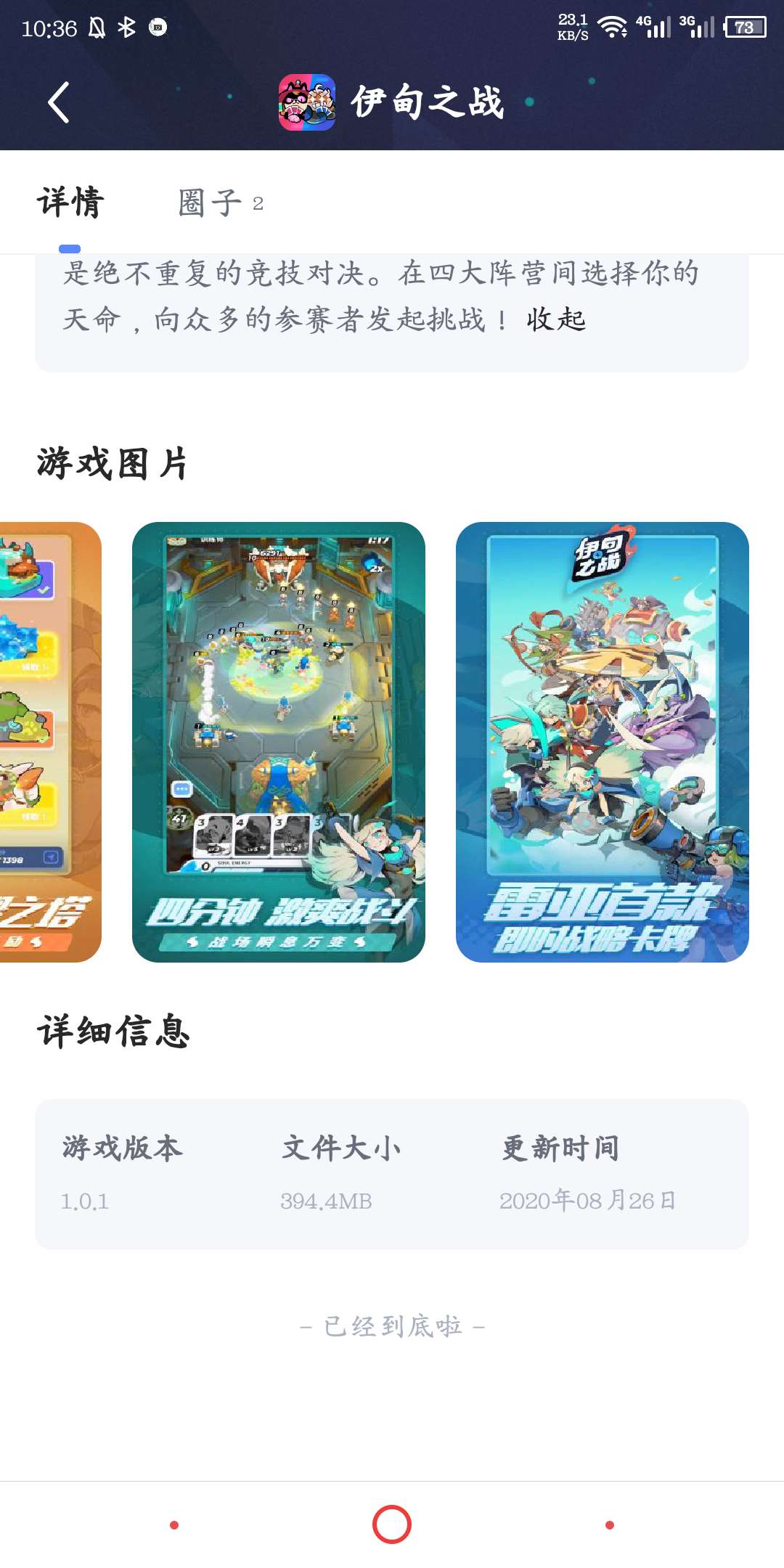Screen dimensions: 784x1568
Task: Open the orange game screenshot ending in 之塔
Action: 49,742
